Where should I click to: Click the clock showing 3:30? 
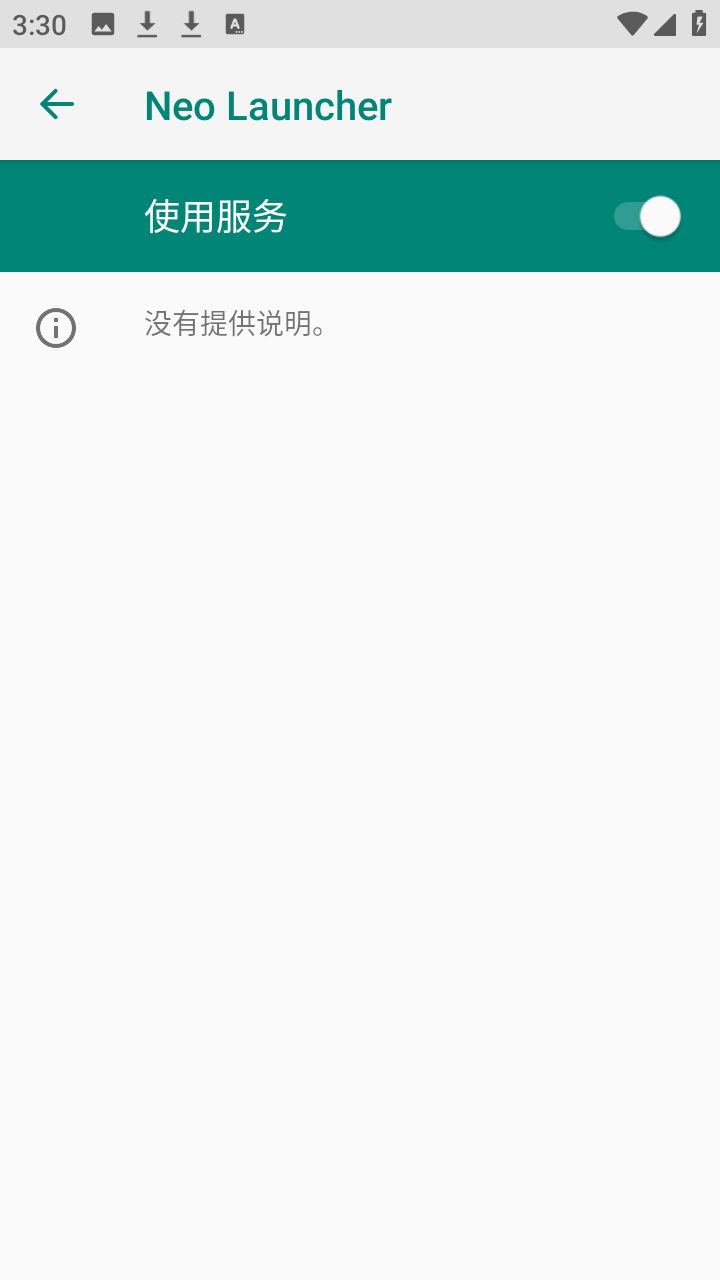[x=38, y=24]
